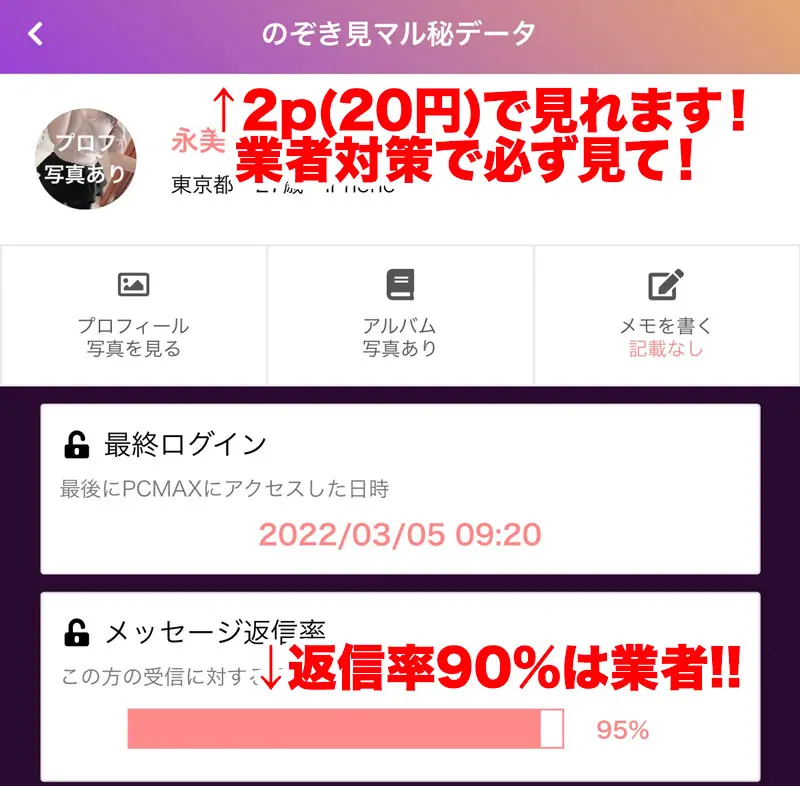Go back using the header arrow
This screenshot has width=800, height=786.
(36, 34)
